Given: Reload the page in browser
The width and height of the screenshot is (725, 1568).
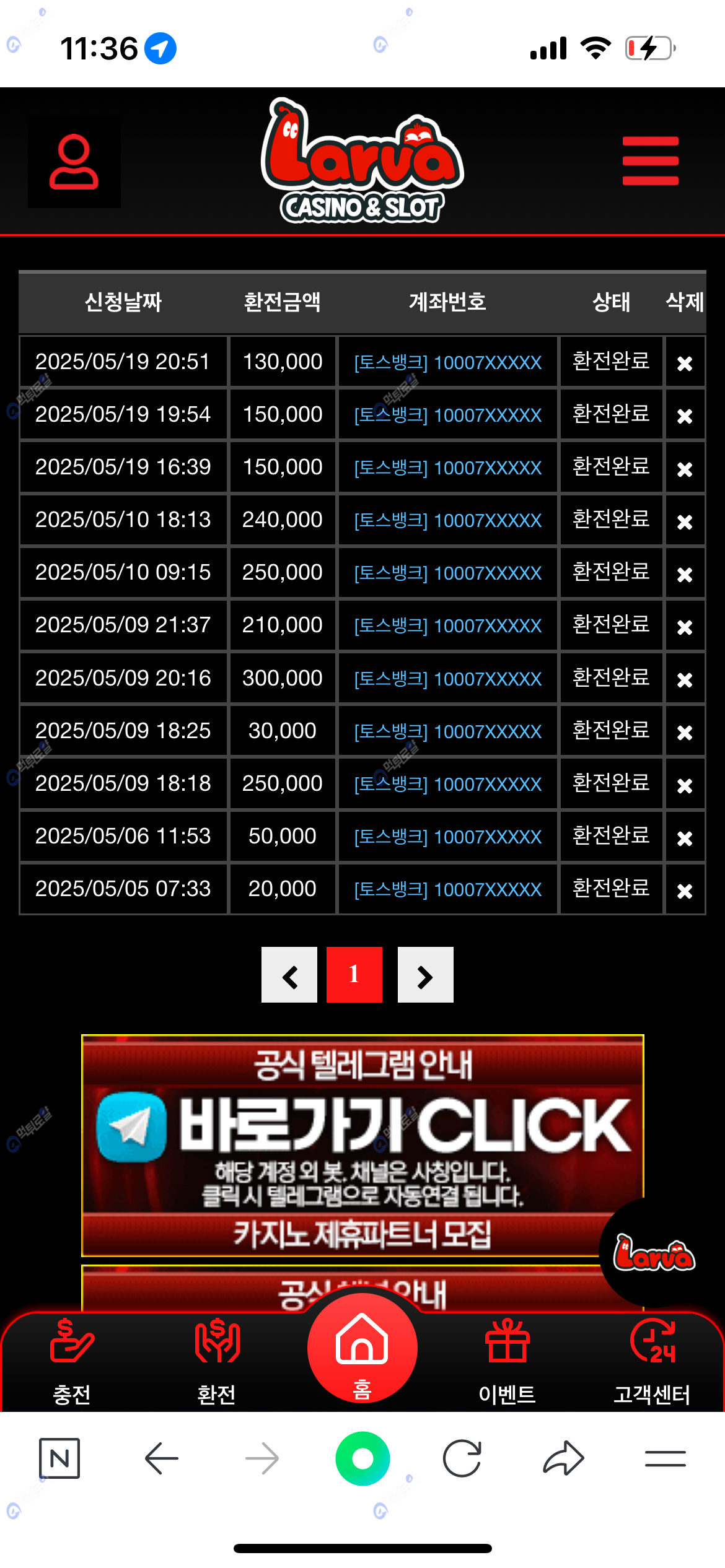Looking at the screenshot, I should (462, 1459).
